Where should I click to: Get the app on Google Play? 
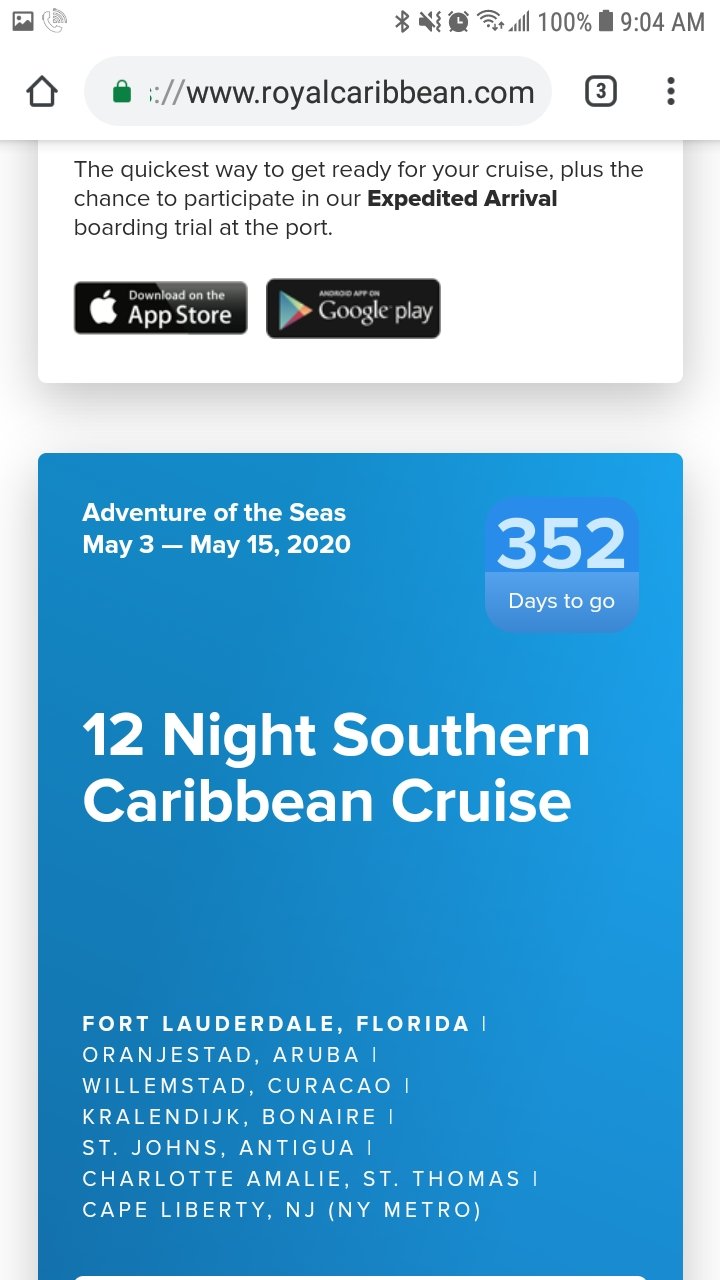coord(353,308)
